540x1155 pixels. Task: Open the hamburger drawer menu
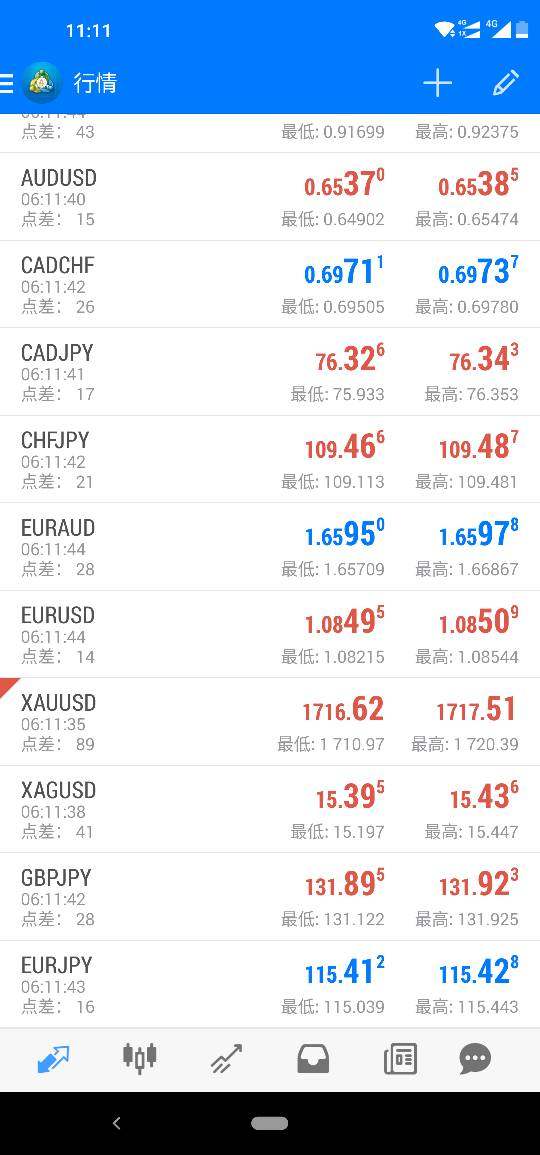pyautogui.click(x=6, y=82)
